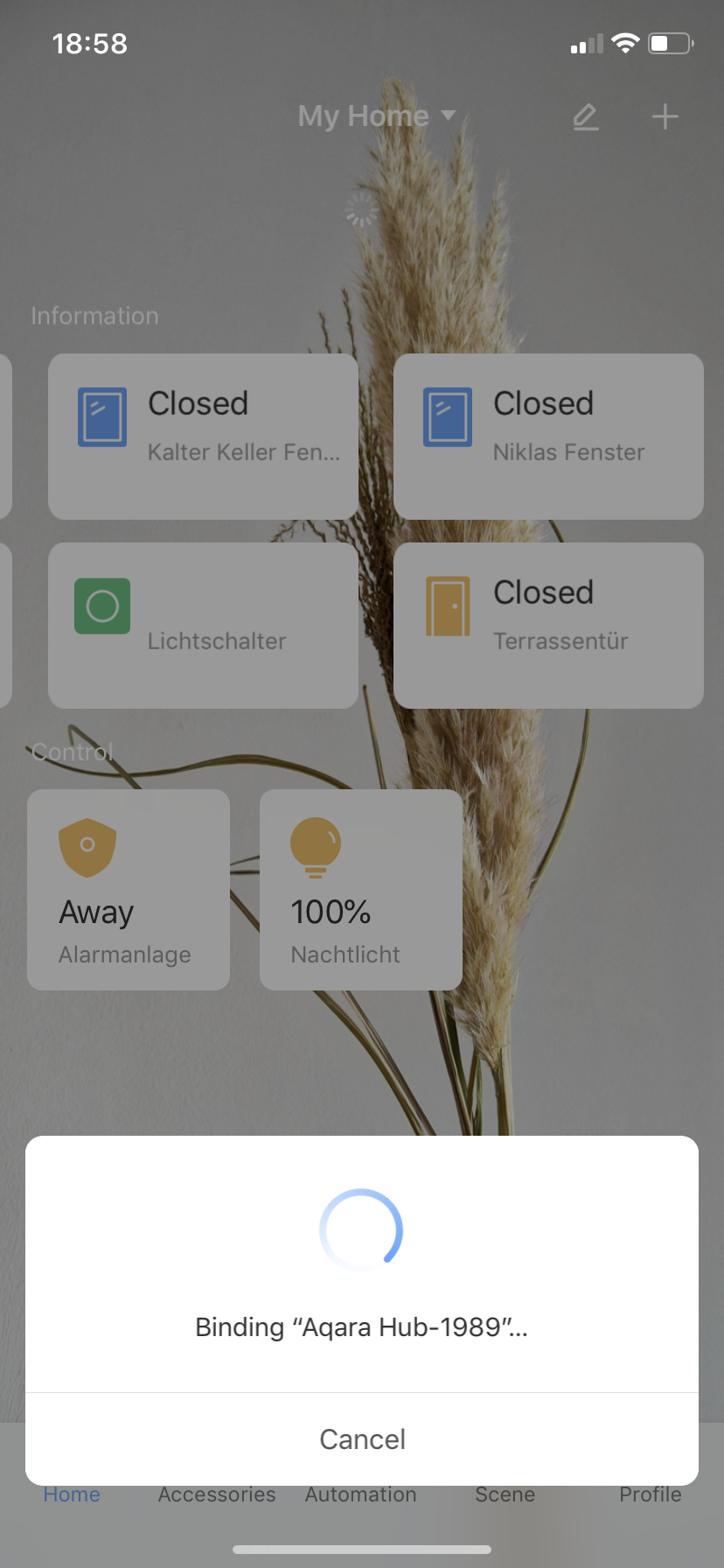Viewport: 724px width, 1568px height.
Task: Open the Lichtschalter card
Action: tap(203, 625)
